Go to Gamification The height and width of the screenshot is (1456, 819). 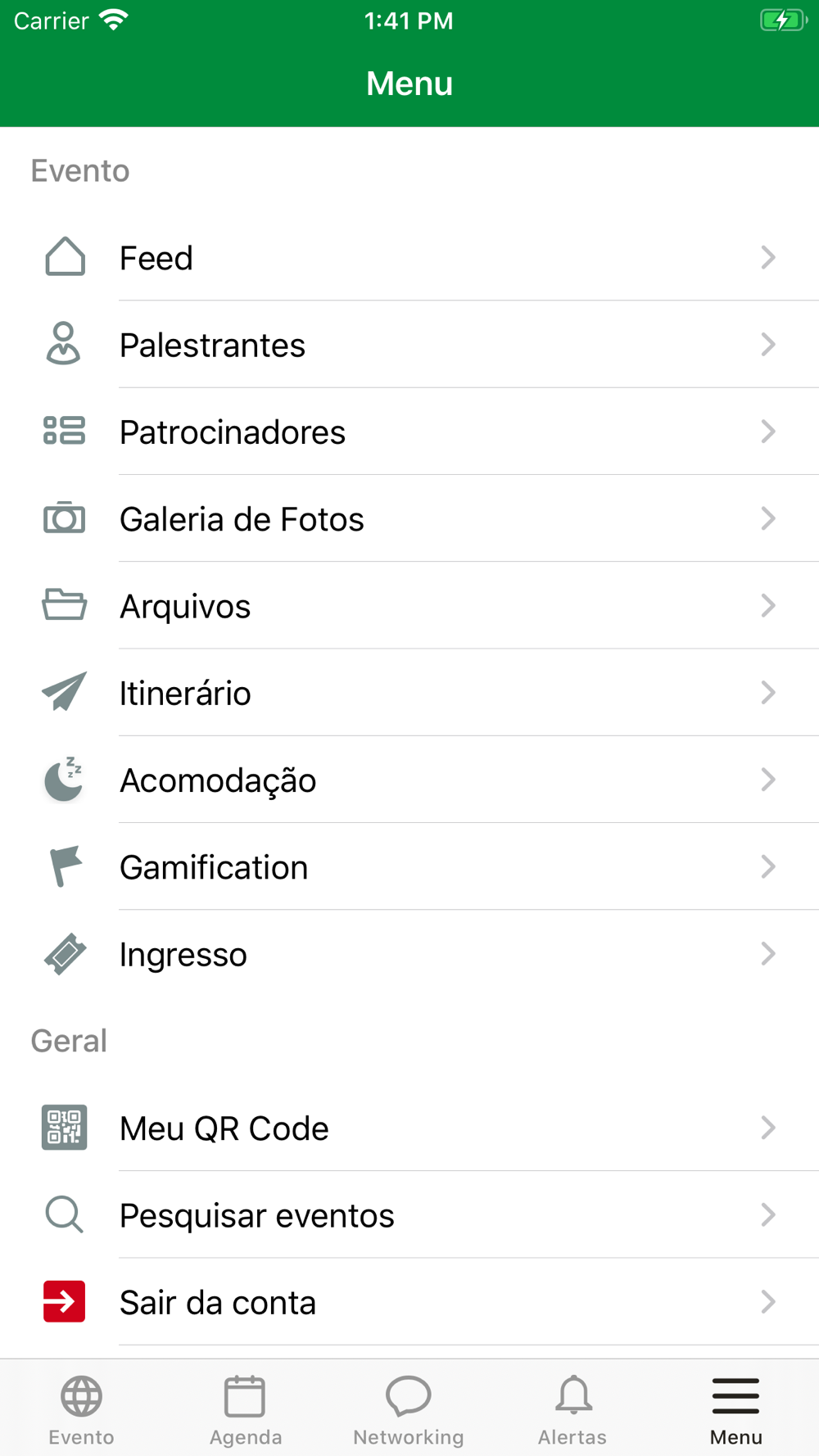[x=409, y=866]
